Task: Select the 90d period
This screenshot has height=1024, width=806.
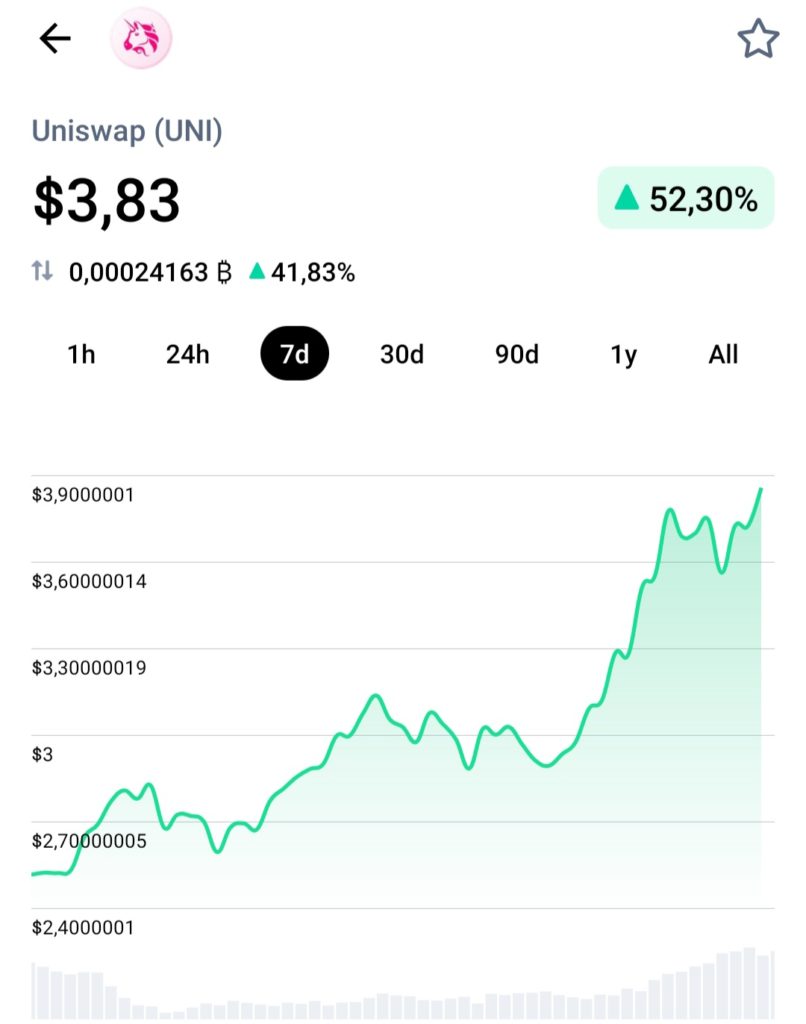Action: (515, 354)
